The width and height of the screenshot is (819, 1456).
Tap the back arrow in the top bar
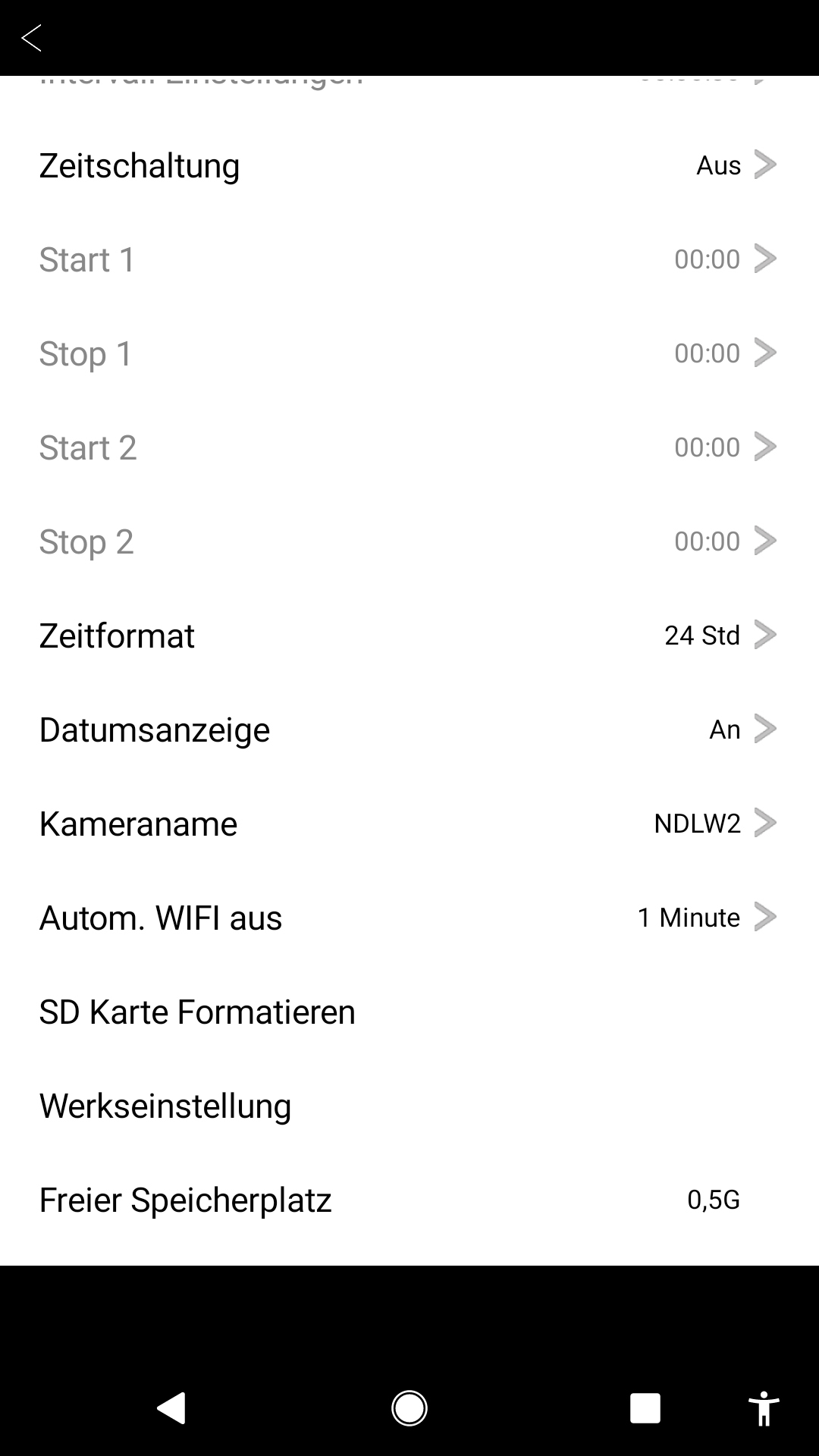coord(32,38)
